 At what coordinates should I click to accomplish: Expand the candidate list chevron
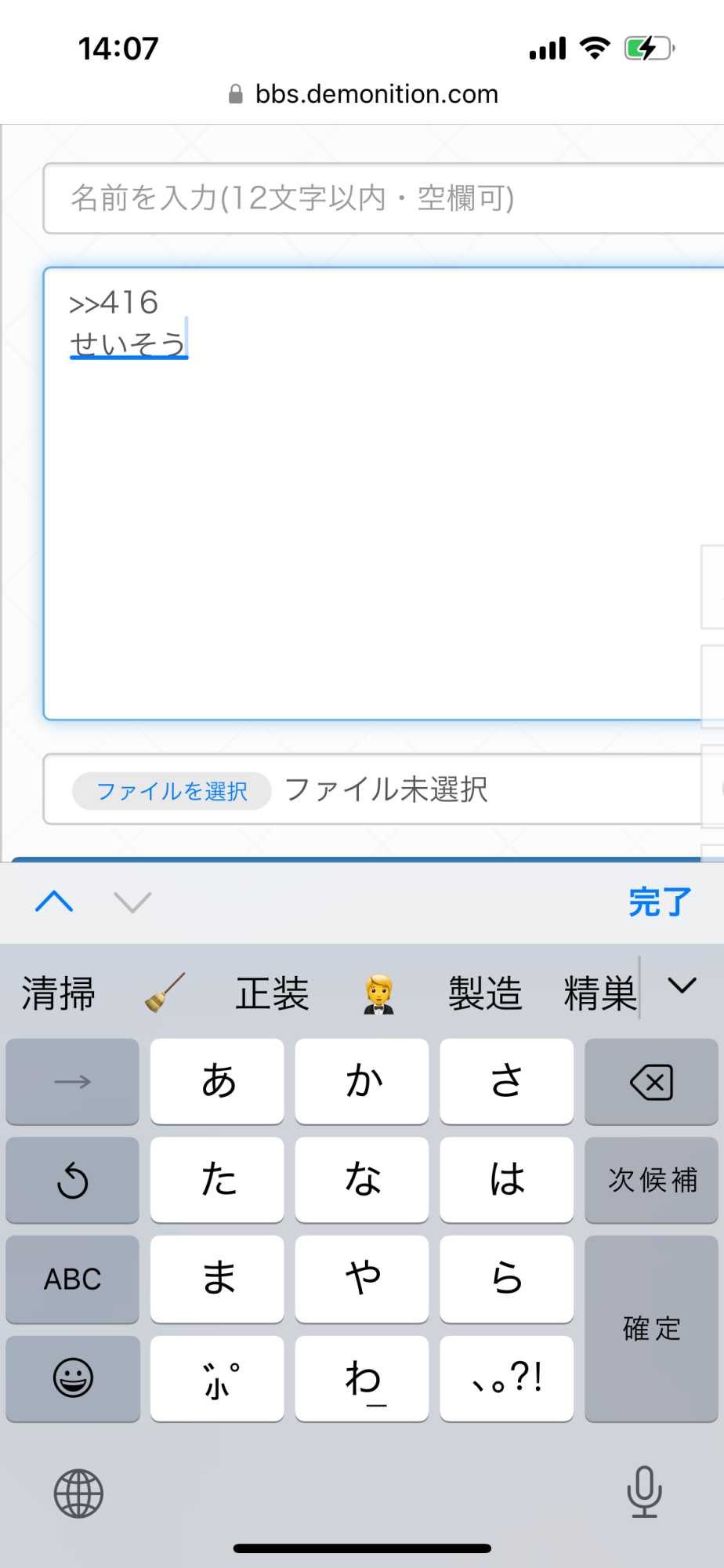coord(682,986)
